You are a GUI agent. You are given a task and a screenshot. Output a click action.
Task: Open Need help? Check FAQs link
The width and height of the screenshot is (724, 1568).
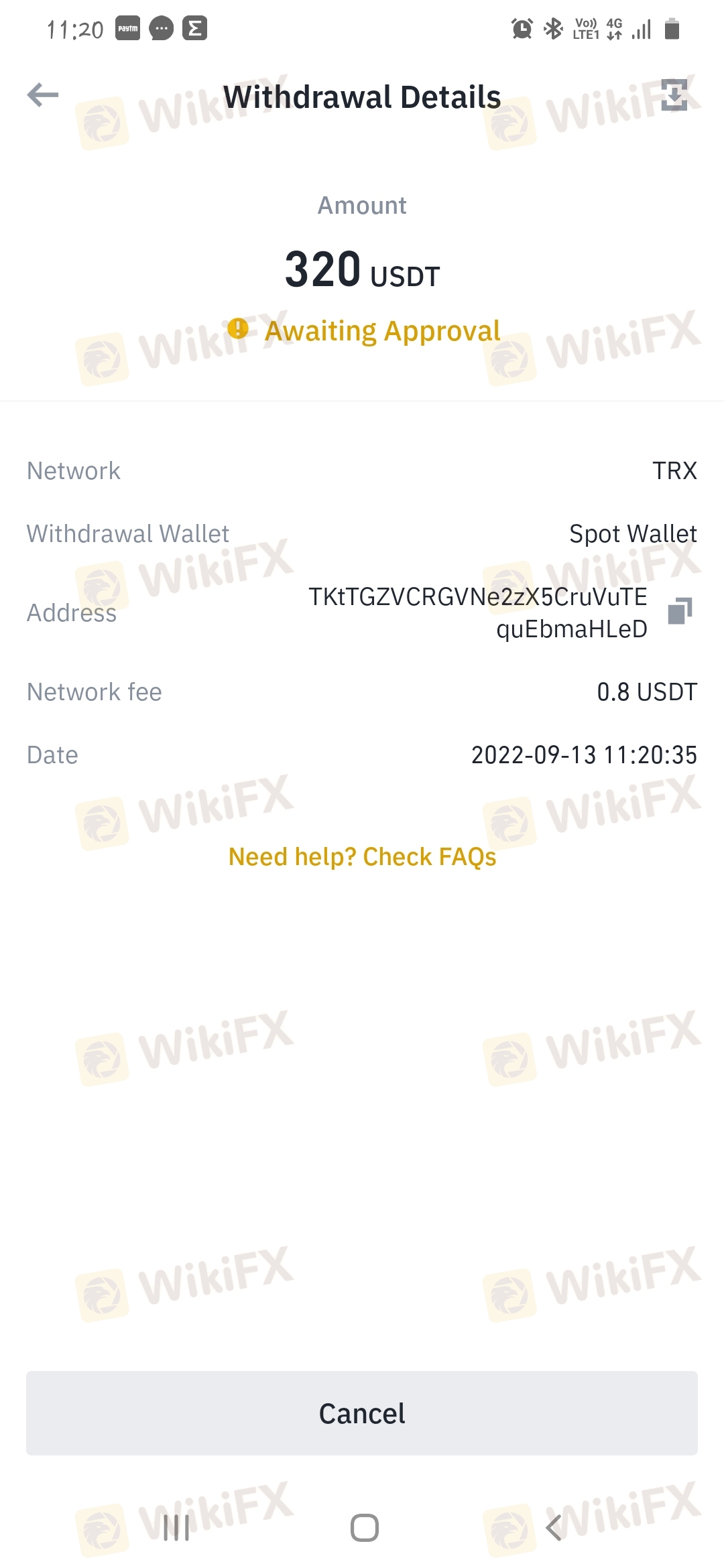point(362,857)
